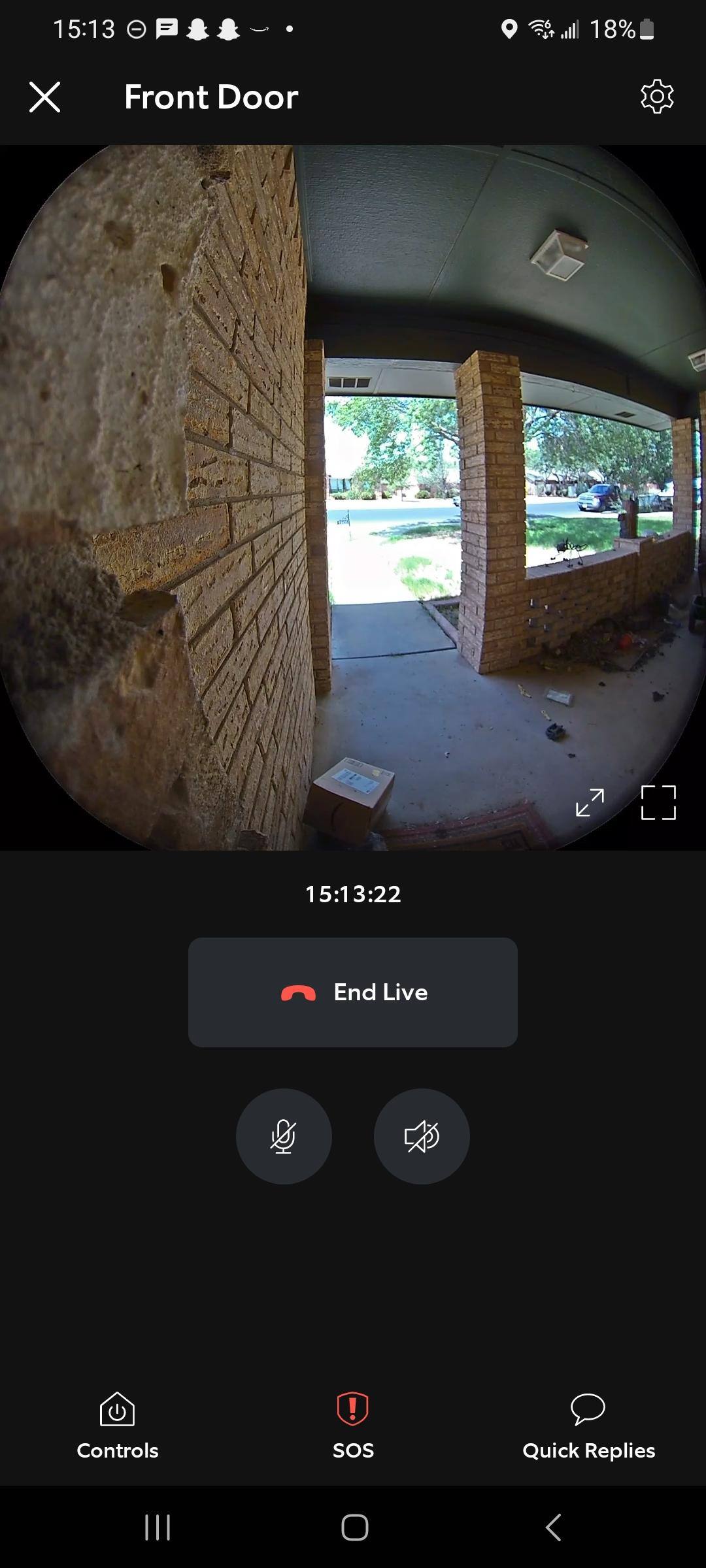Toggle the speaker sound on

pos(422,1137)
